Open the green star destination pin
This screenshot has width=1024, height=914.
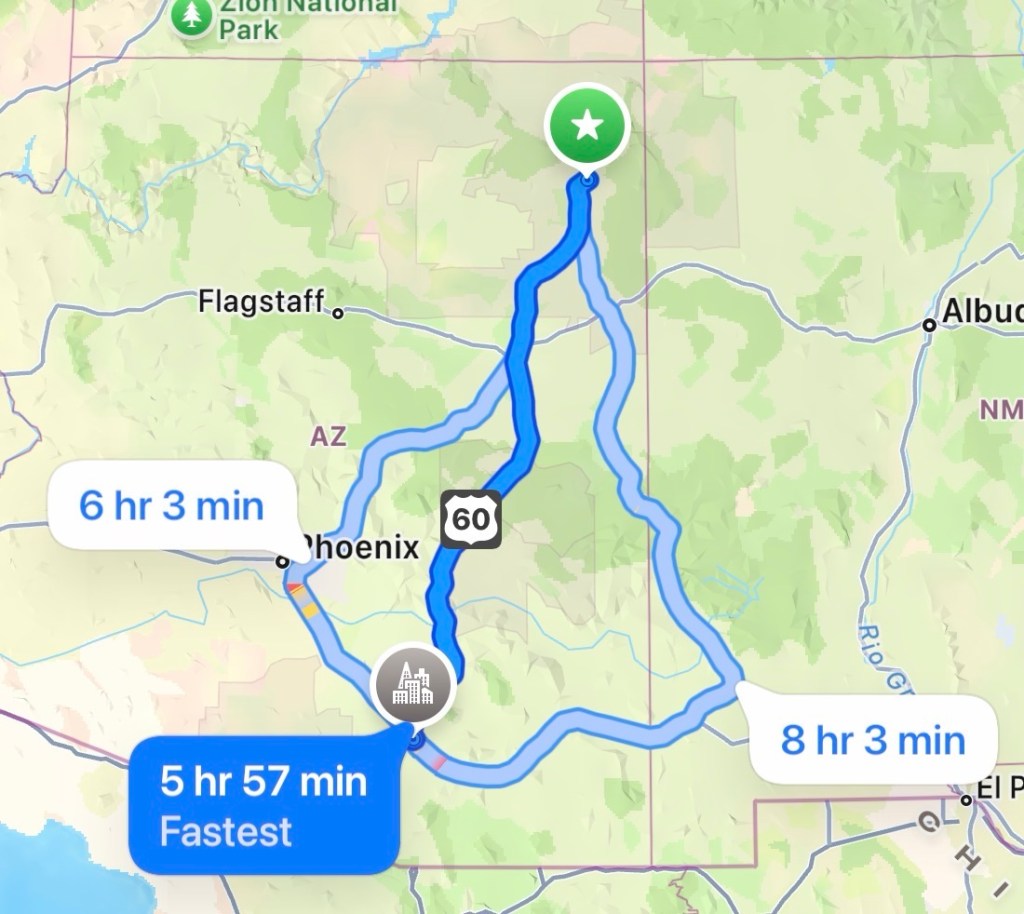click(x=587, y=127)
